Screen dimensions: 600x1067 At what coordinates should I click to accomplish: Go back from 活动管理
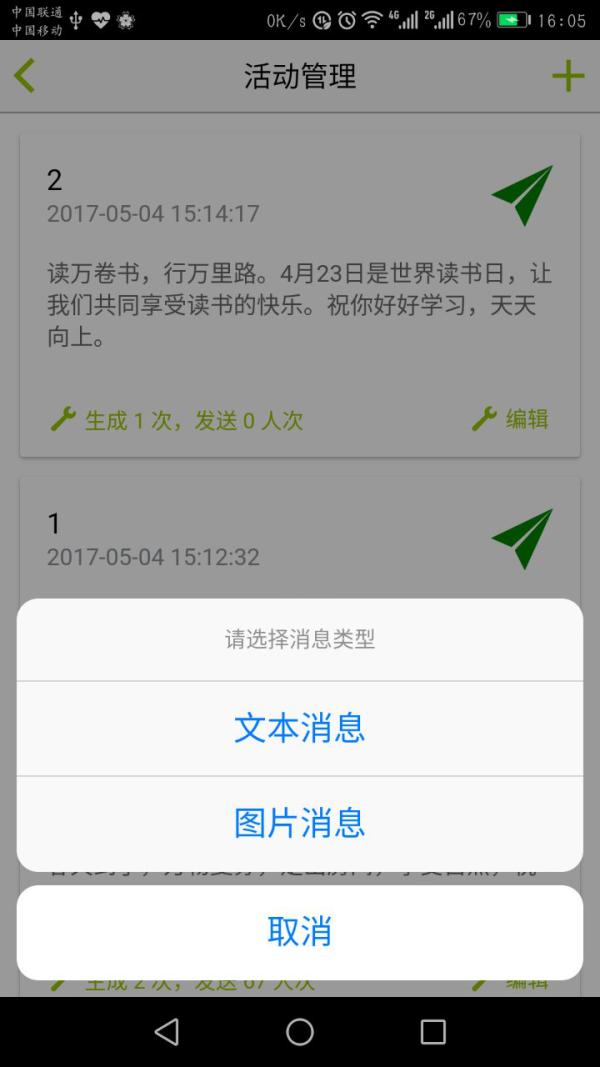(x=25, y=76)
